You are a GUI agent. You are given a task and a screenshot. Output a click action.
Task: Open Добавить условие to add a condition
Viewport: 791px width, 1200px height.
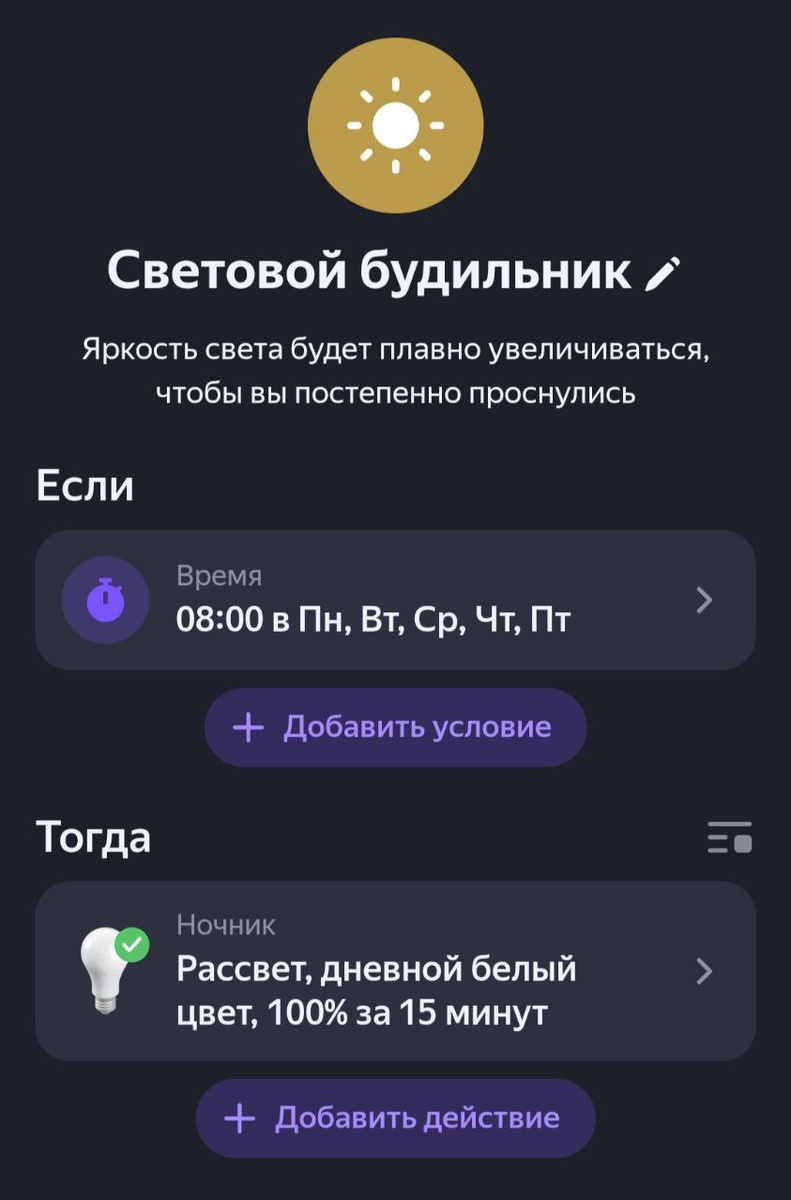(395, 728)
